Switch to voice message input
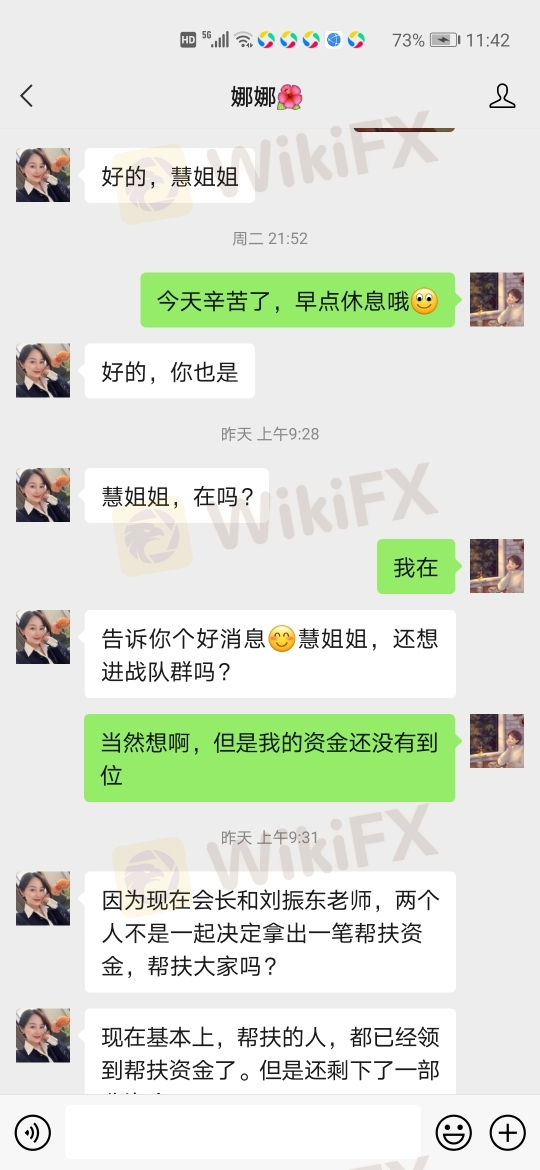The height and width of the screenshot is (1170, 540). [33, 1133]
